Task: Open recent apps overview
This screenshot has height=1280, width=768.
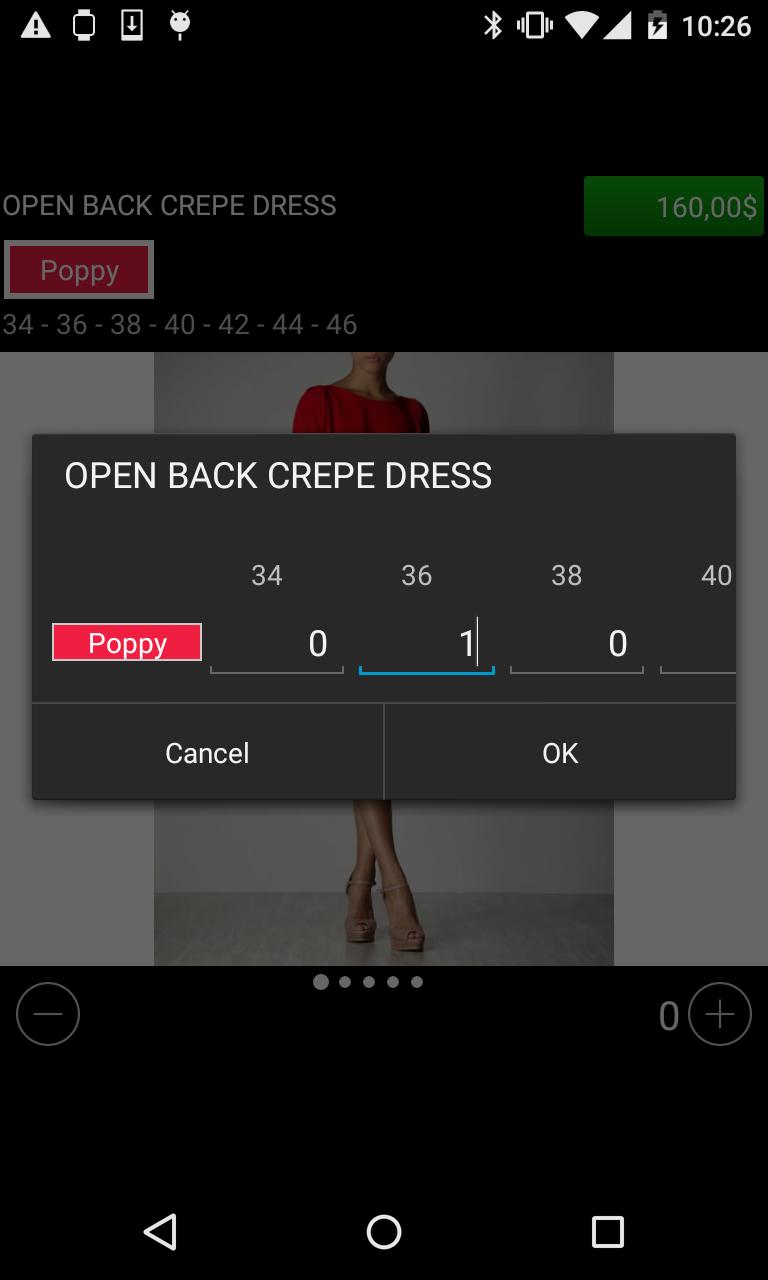Action: coord(607,1232)
